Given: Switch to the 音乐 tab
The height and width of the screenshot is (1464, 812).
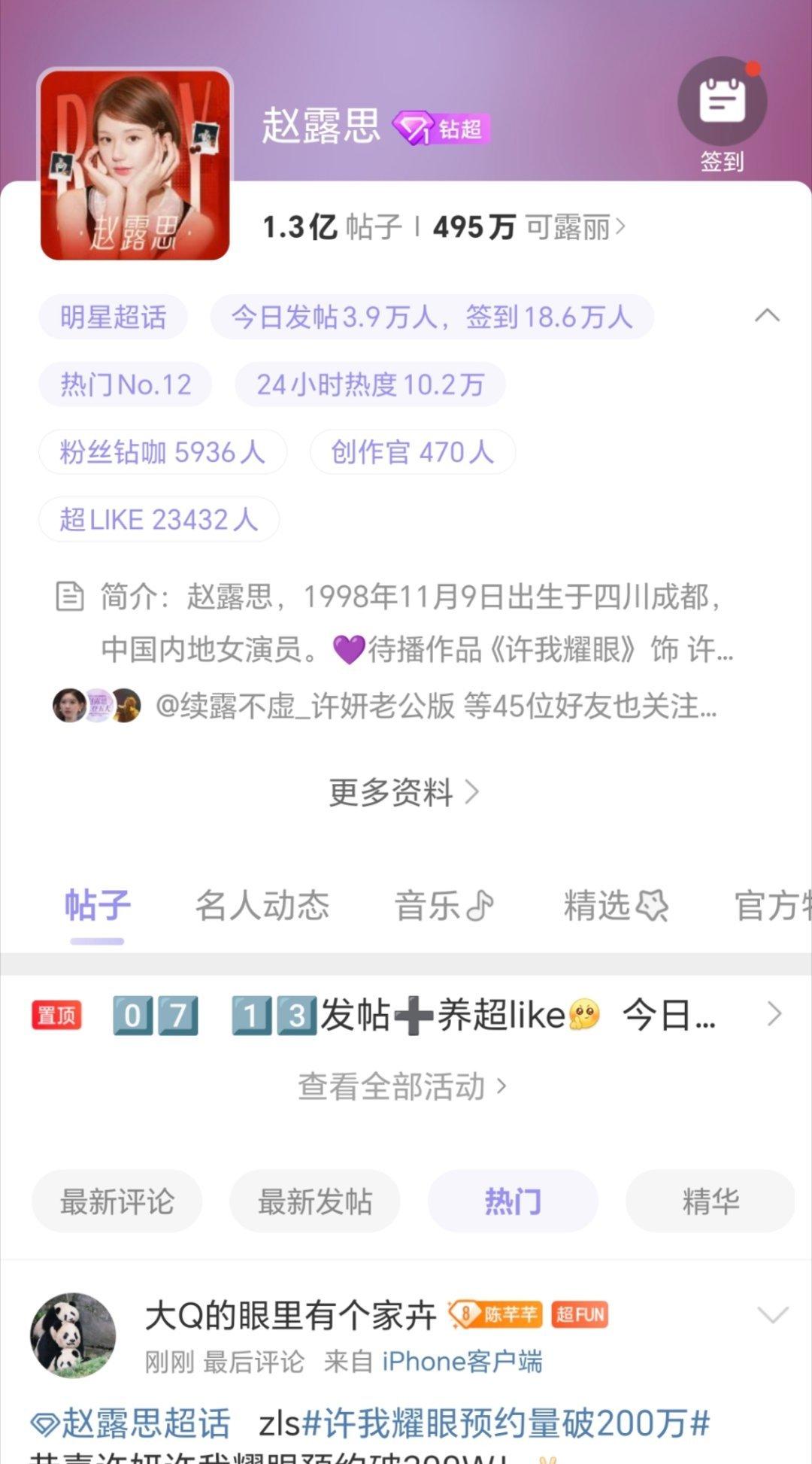Looking at the screenshot, I should coord(444,905).
